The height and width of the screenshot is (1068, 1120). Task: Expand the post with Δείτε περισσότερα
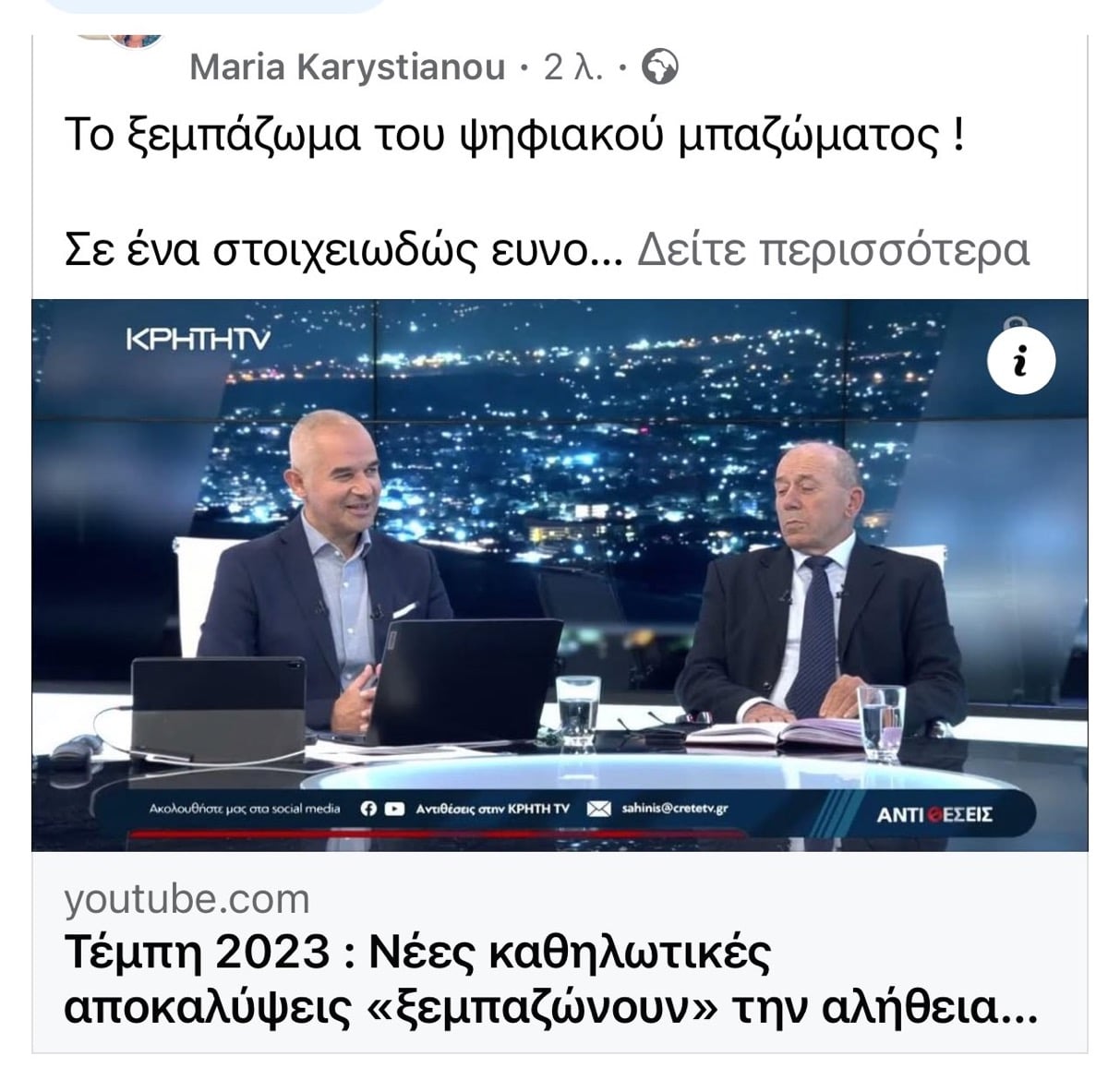[x=833, y=250]
